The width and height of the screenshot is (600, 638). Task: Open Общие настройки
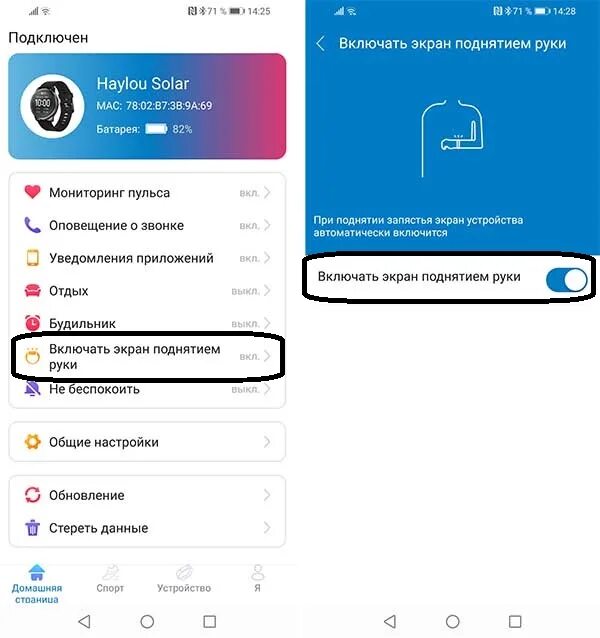coord(147,442)
